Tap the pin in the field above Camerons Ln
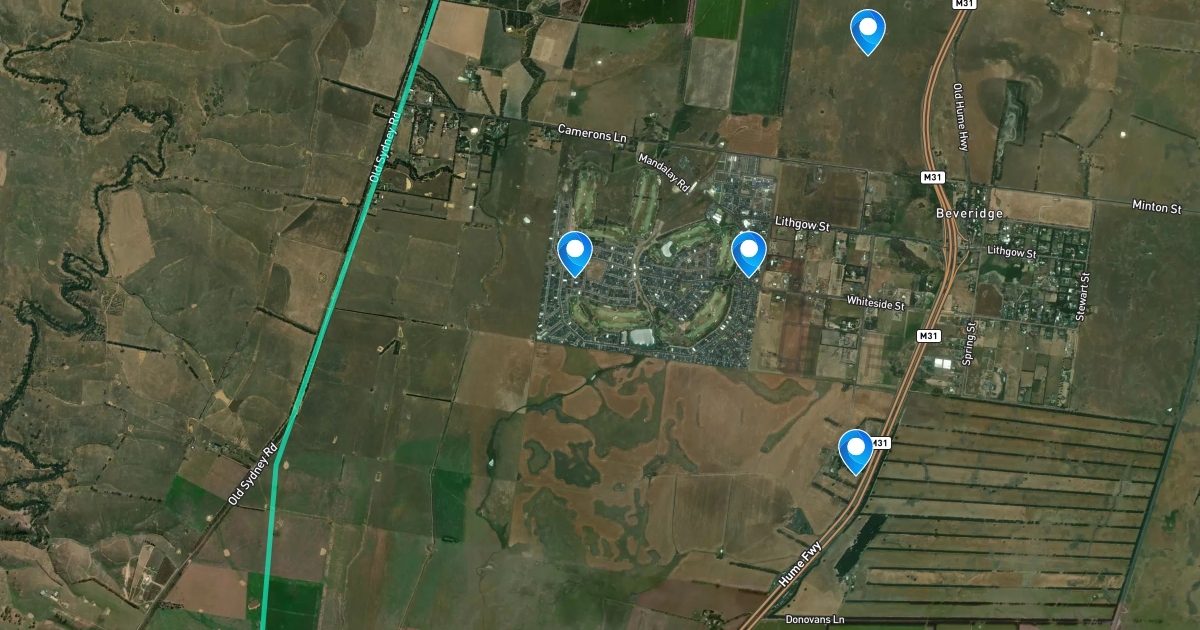The height and width of the screenshot is (630, 1200). click(x=867, y=28)
